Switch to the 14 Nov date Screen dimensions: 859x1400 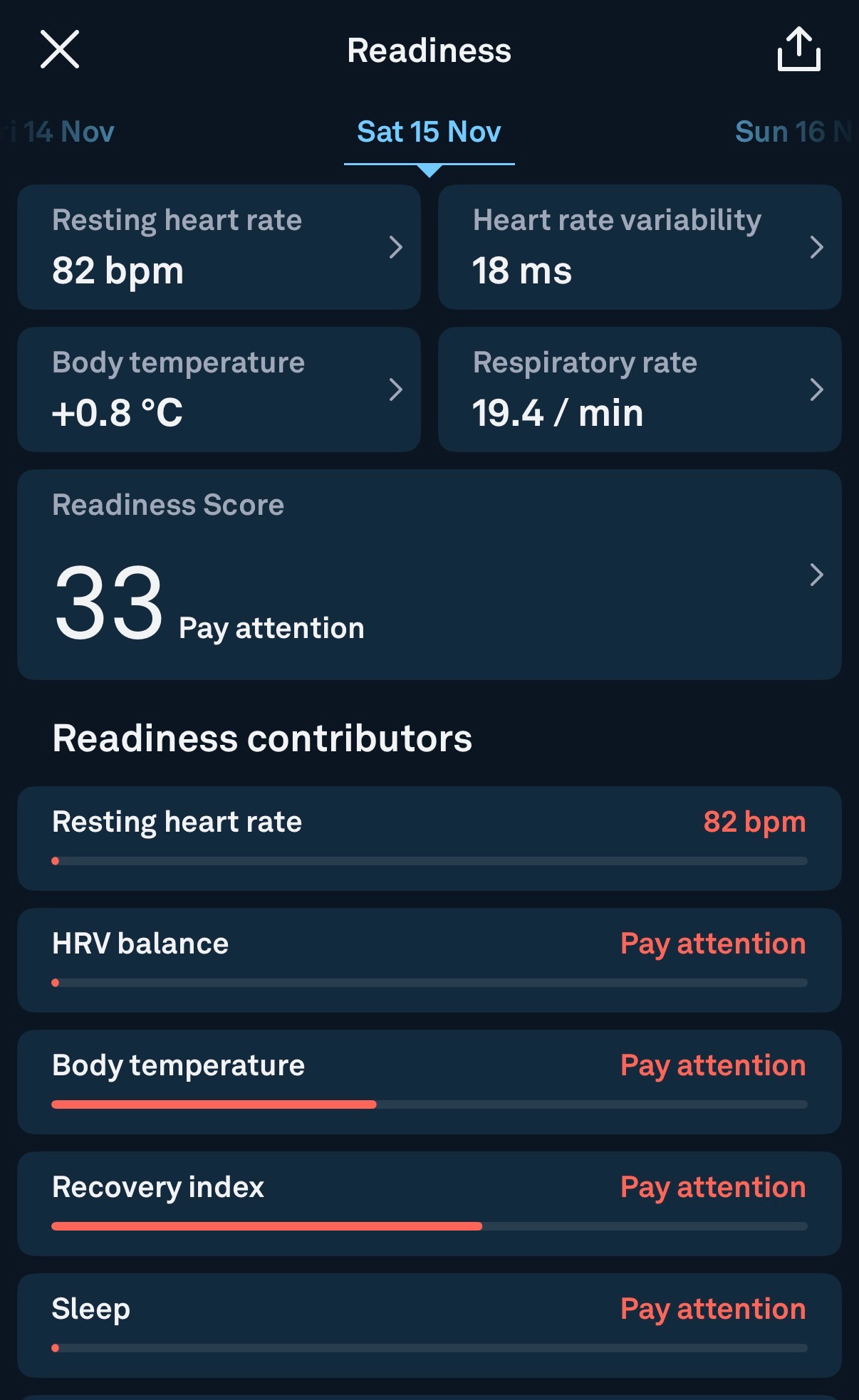(64, 132)
